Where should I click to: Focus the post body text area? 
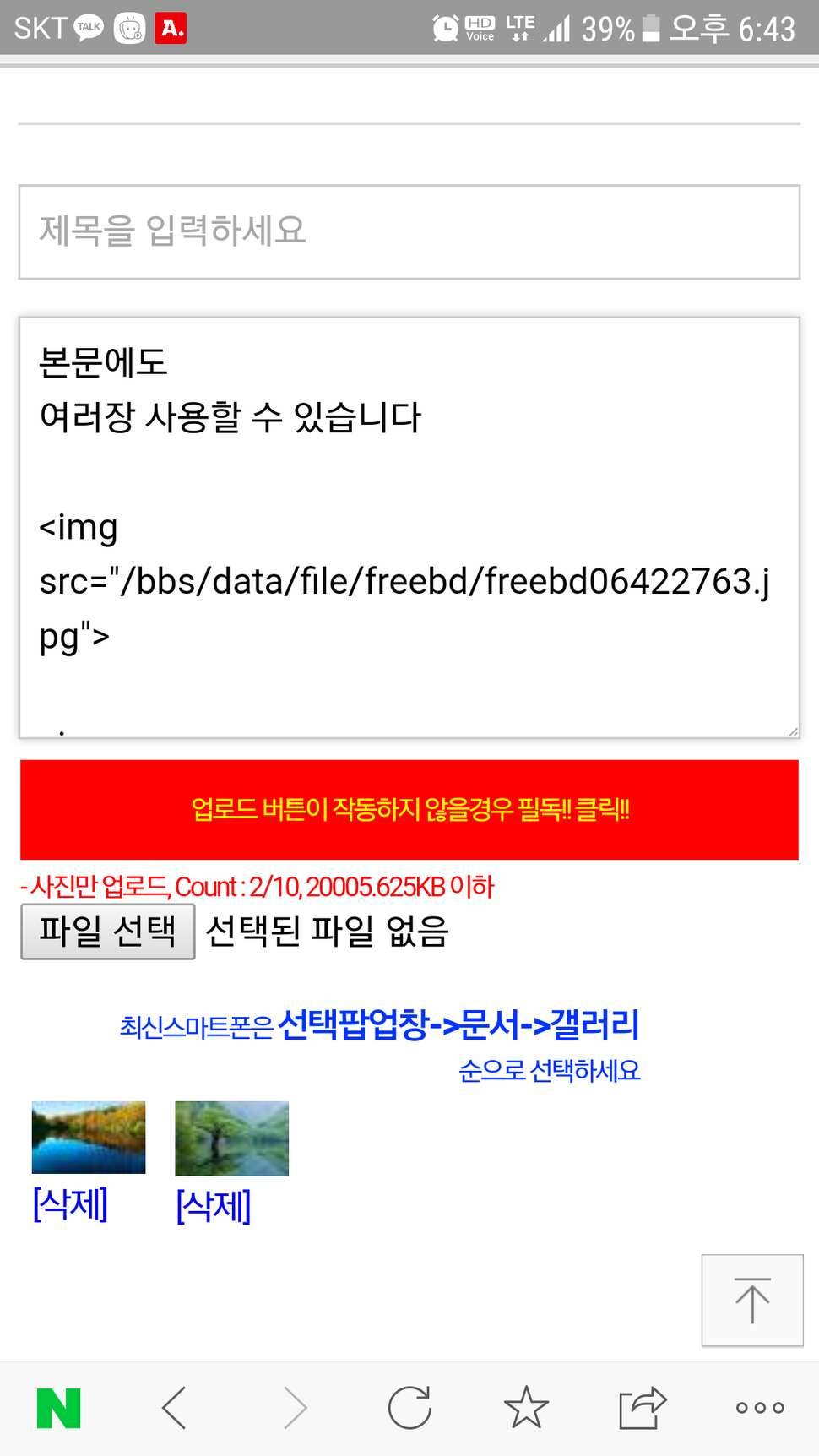click(409, 527)
